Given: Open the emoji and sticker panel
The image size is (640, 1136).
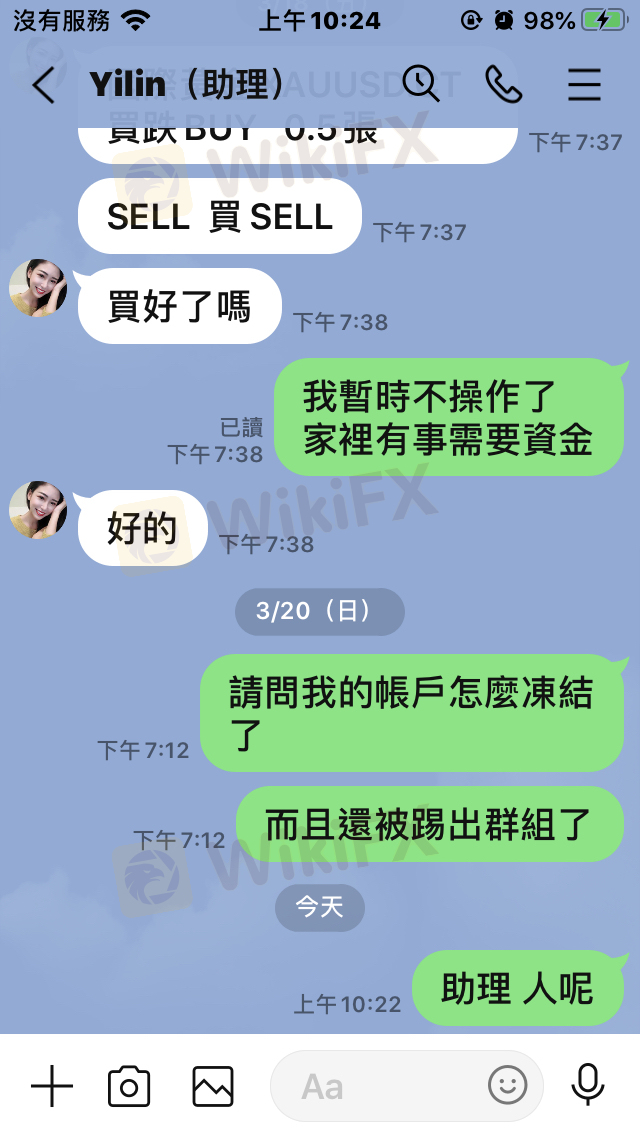Looking at the screenshot, I should pos(507,1085).
